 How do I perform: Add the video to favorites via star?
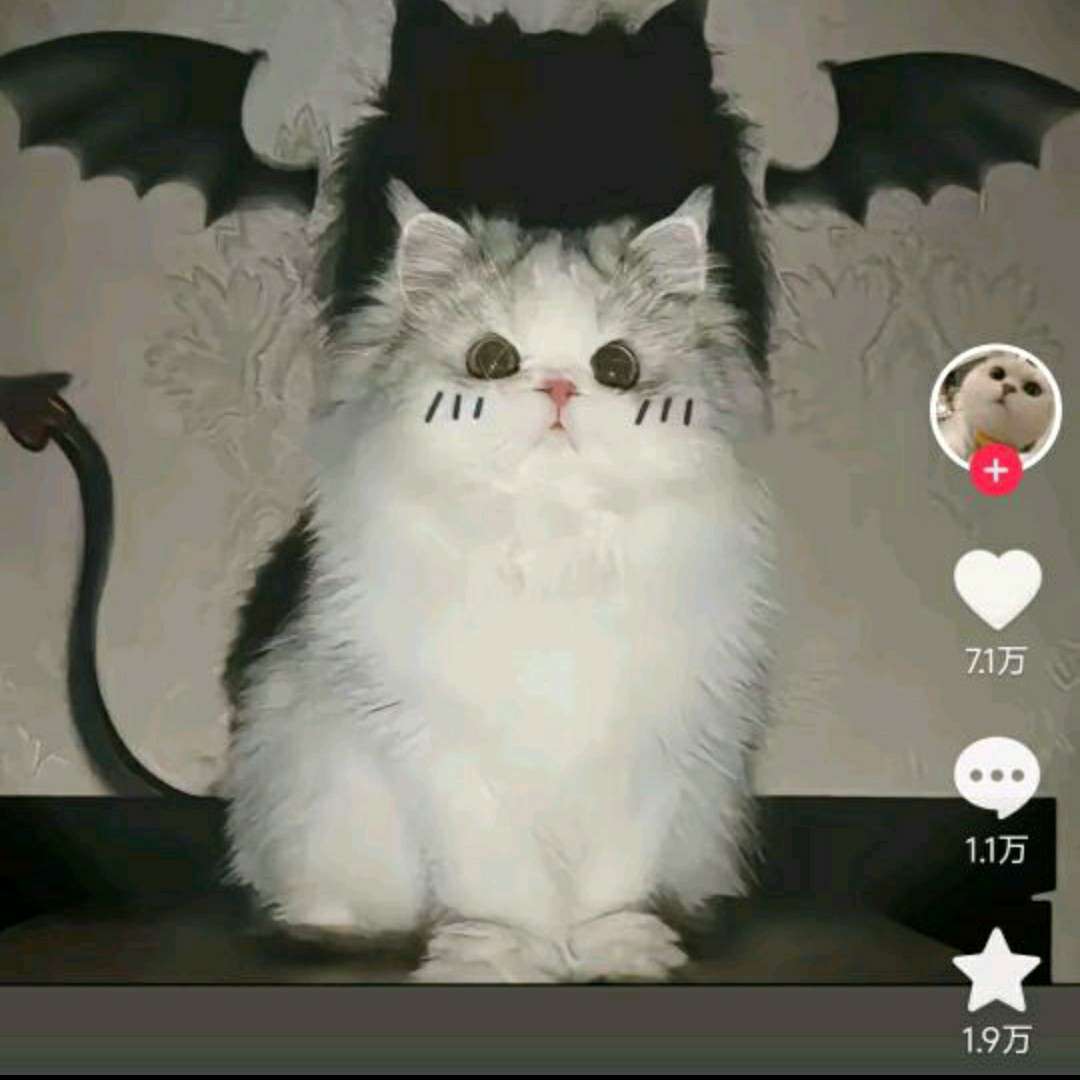[x=996, y=970]
